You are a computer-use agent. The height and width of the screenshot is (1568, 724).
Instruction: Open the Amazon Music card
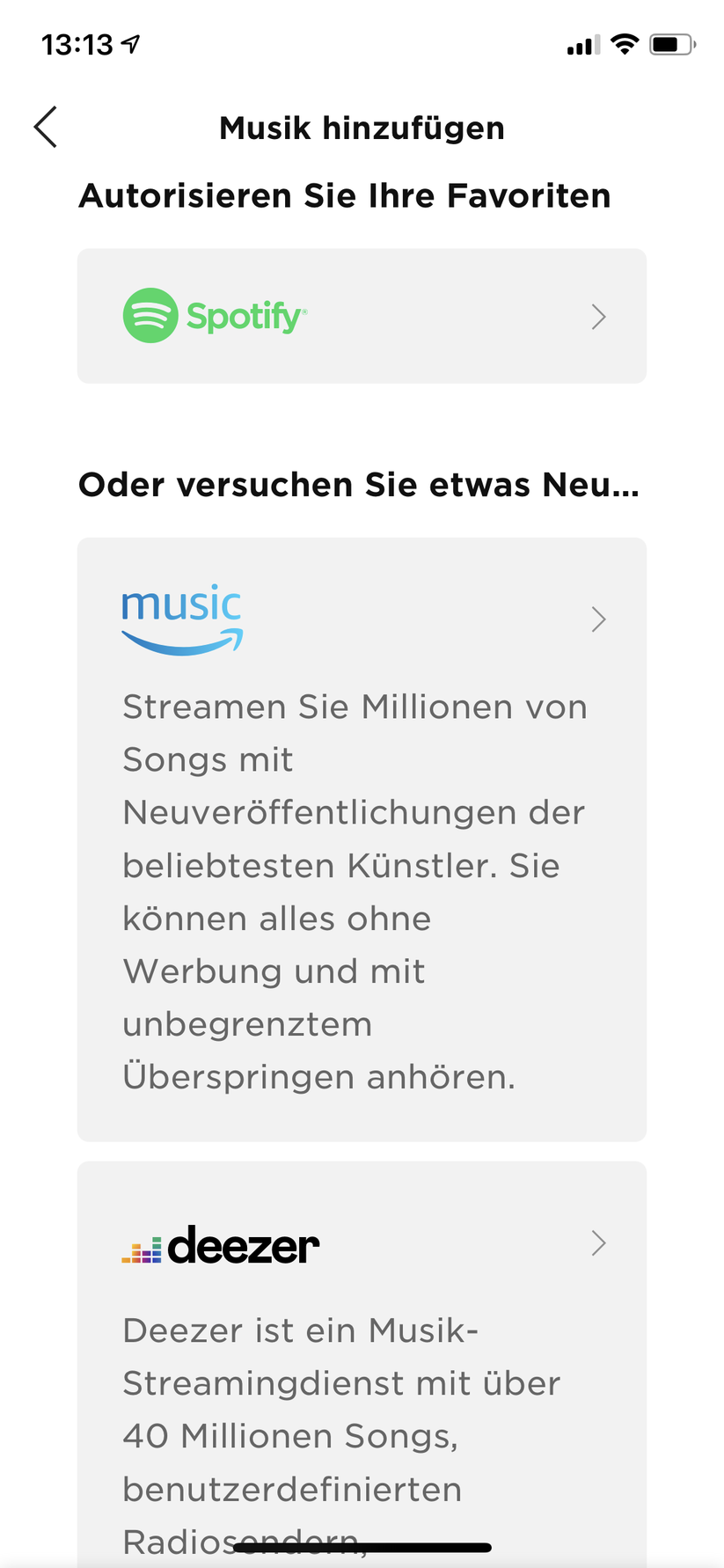coord(362,838)
